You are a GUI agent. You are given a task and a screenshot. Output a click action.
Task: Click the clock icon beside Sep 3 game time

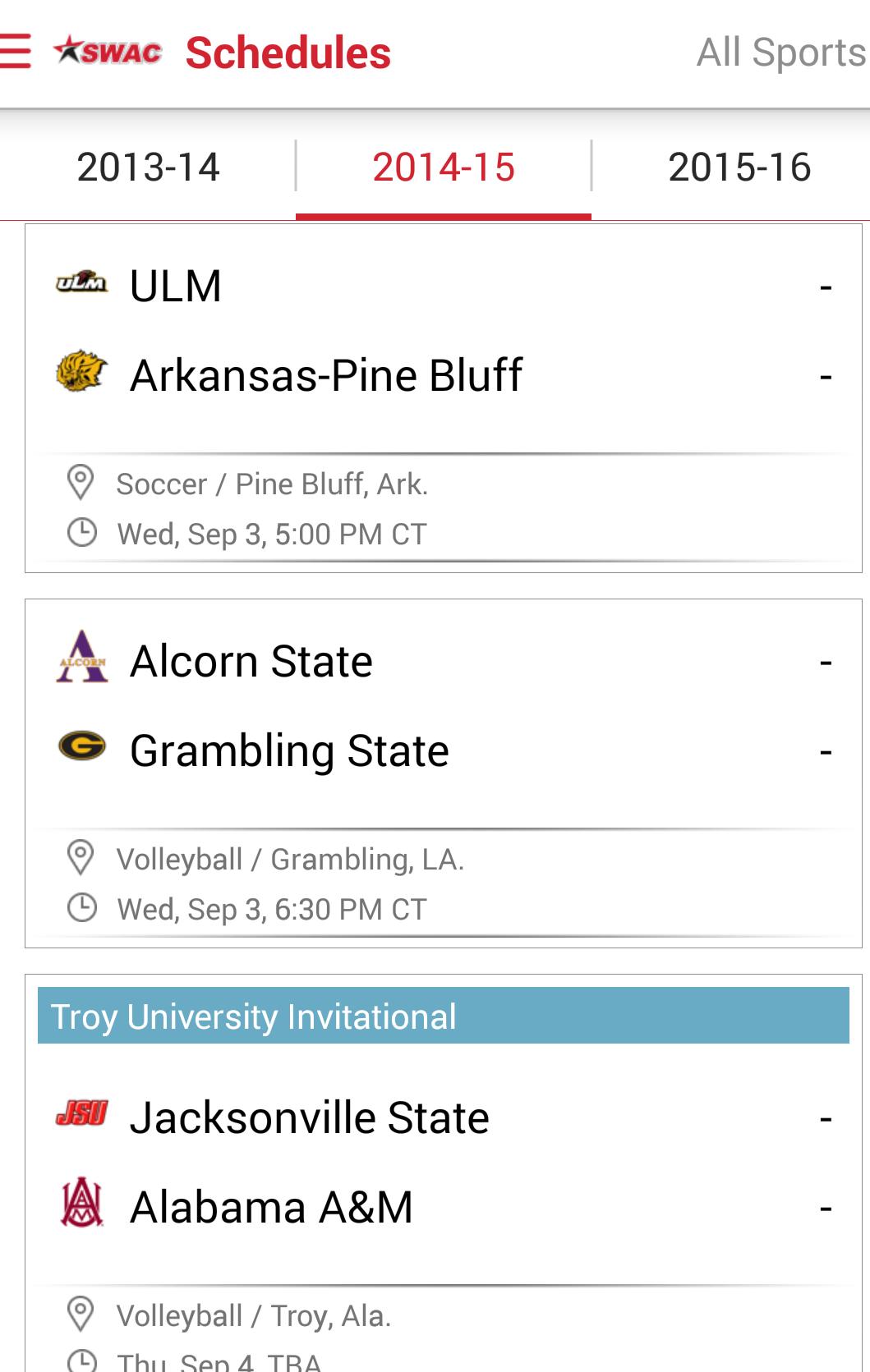click(81, 532)
